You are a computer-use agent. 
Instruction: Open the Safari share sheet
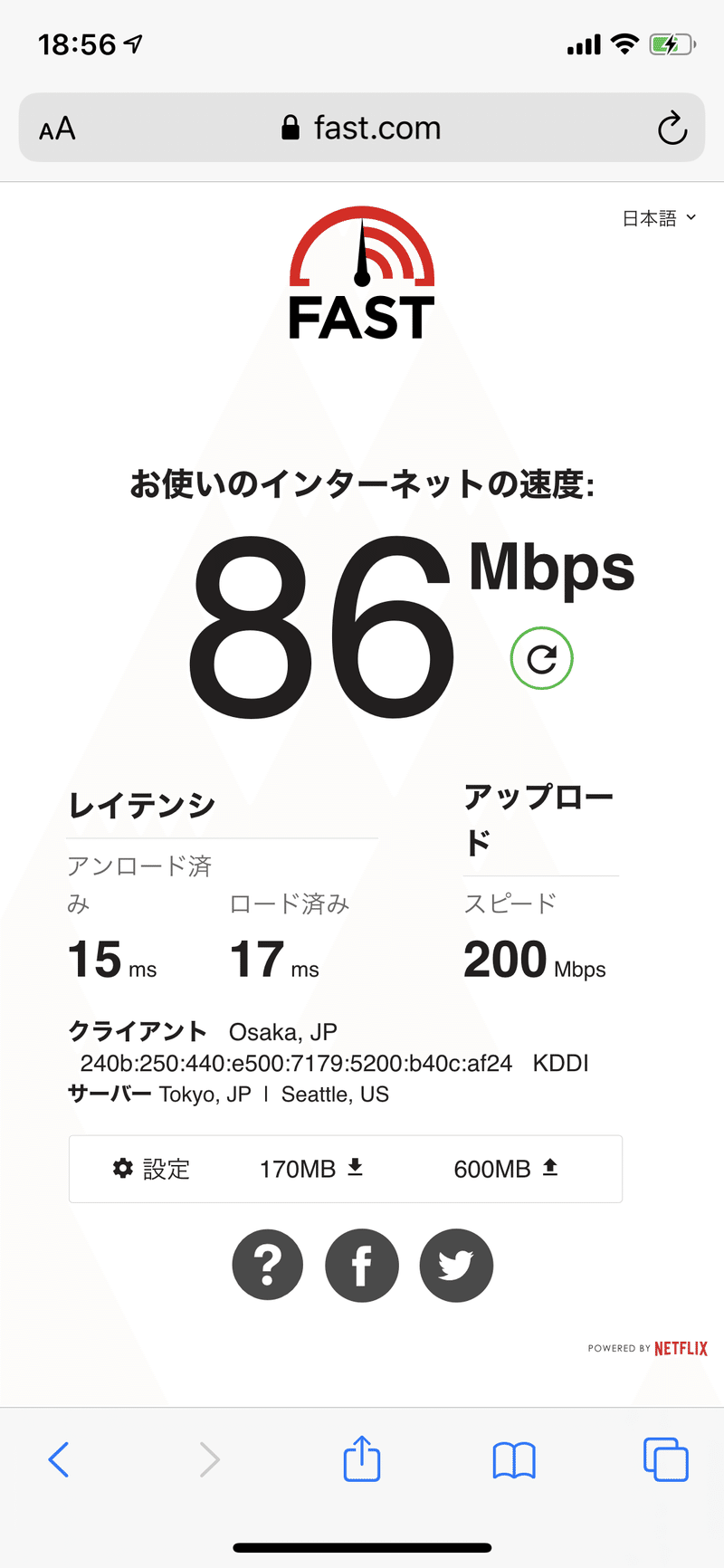coord(362,1459)
